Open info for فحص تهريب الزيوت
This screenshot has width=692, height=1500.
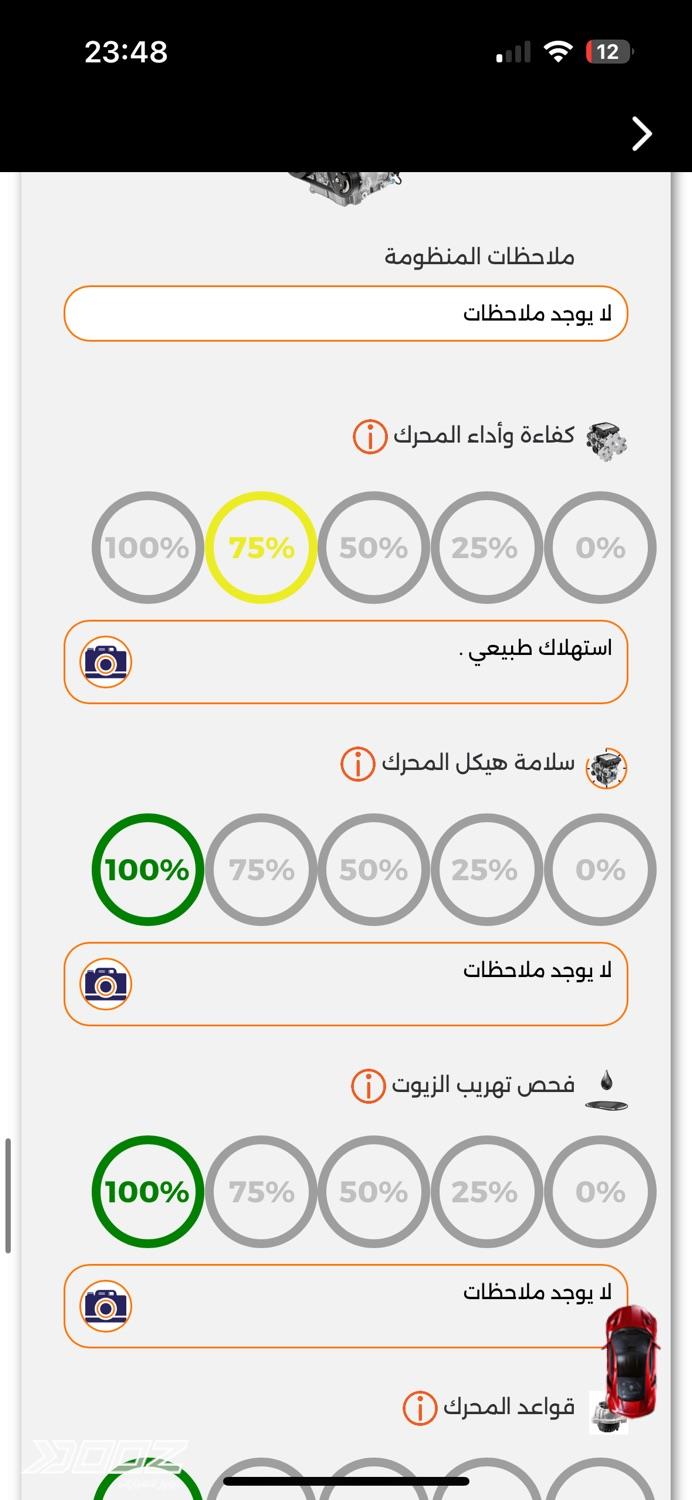click(x=368, y=1086)
